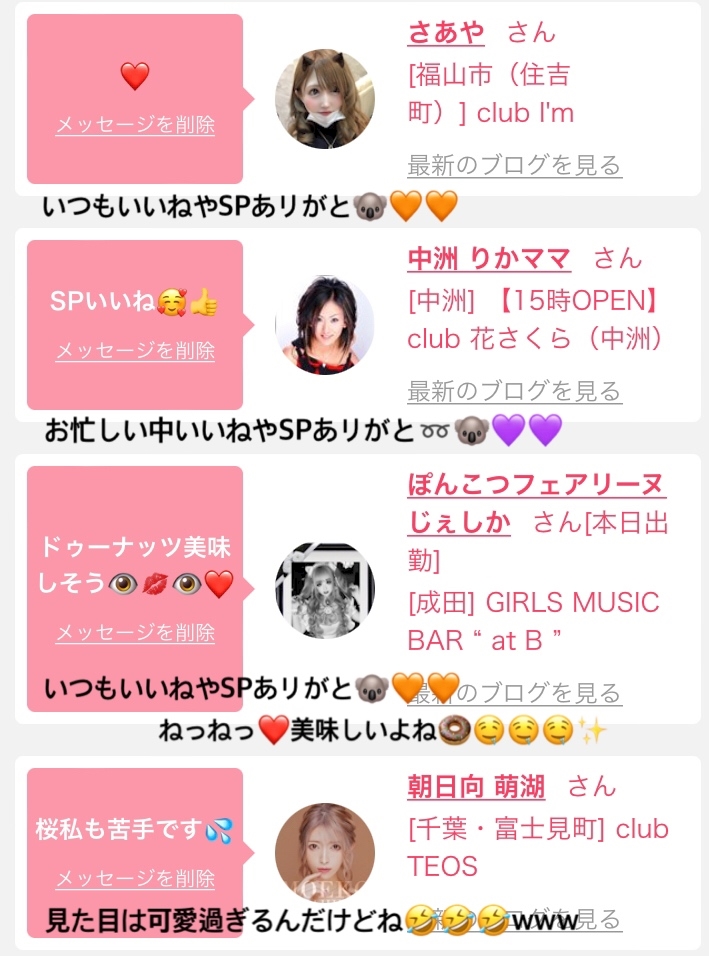Screen dimensions: 709x956
Task: Open 朝日向 萌湖's profile link
Action: pos(476,787)
